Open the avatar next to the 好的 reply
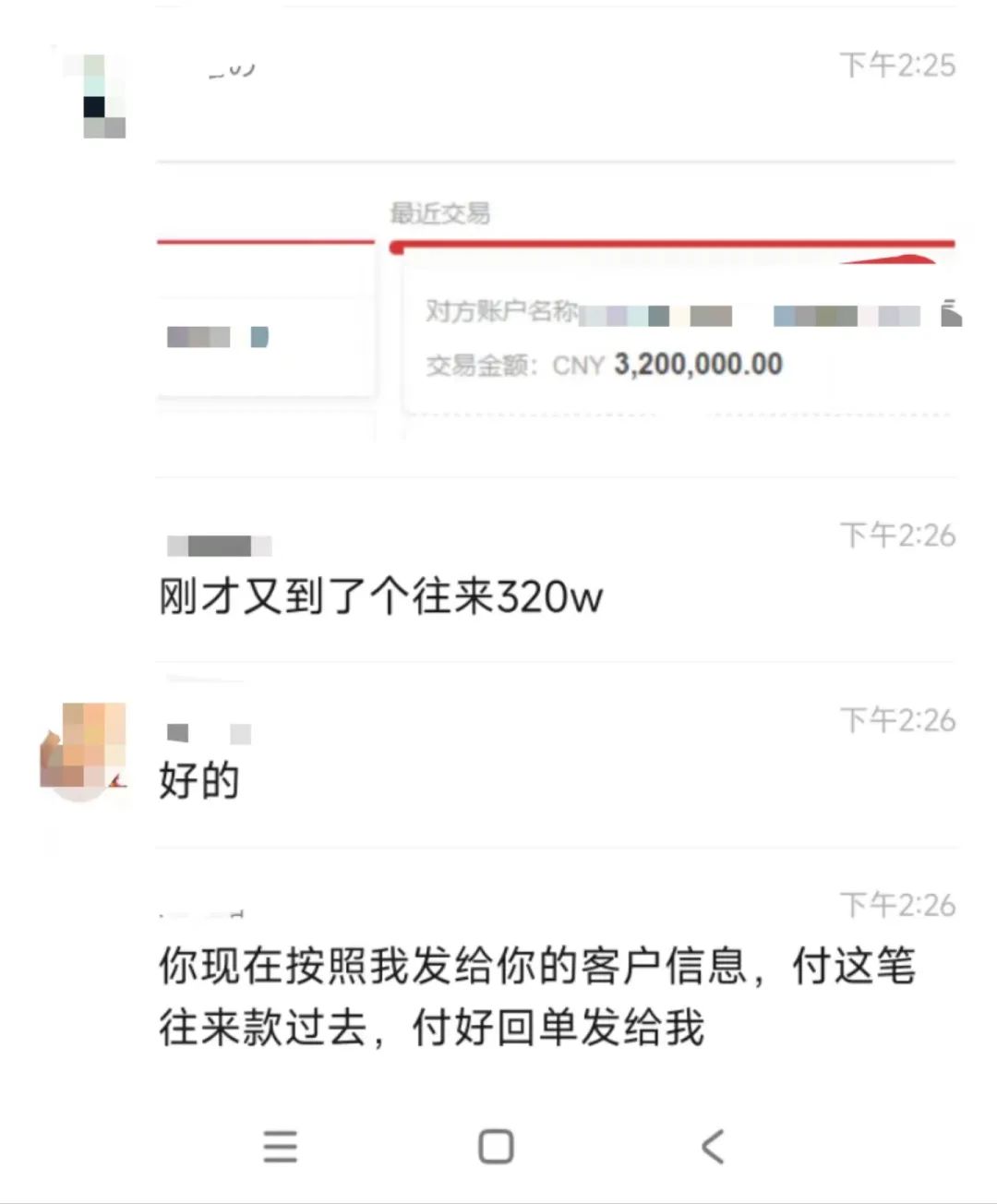 [83, 750]
